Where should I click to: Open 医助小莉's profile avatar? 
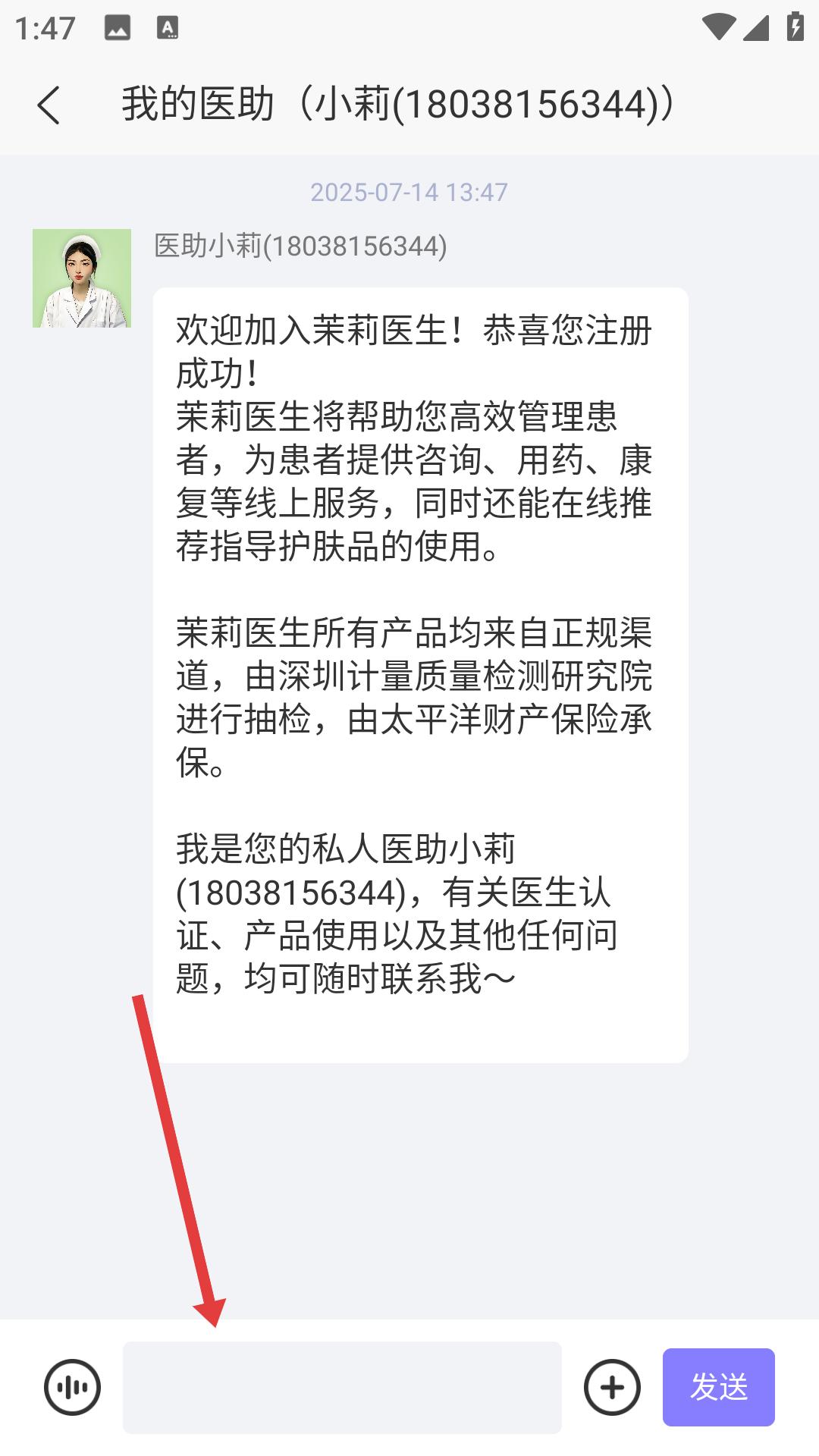point(82,278)
